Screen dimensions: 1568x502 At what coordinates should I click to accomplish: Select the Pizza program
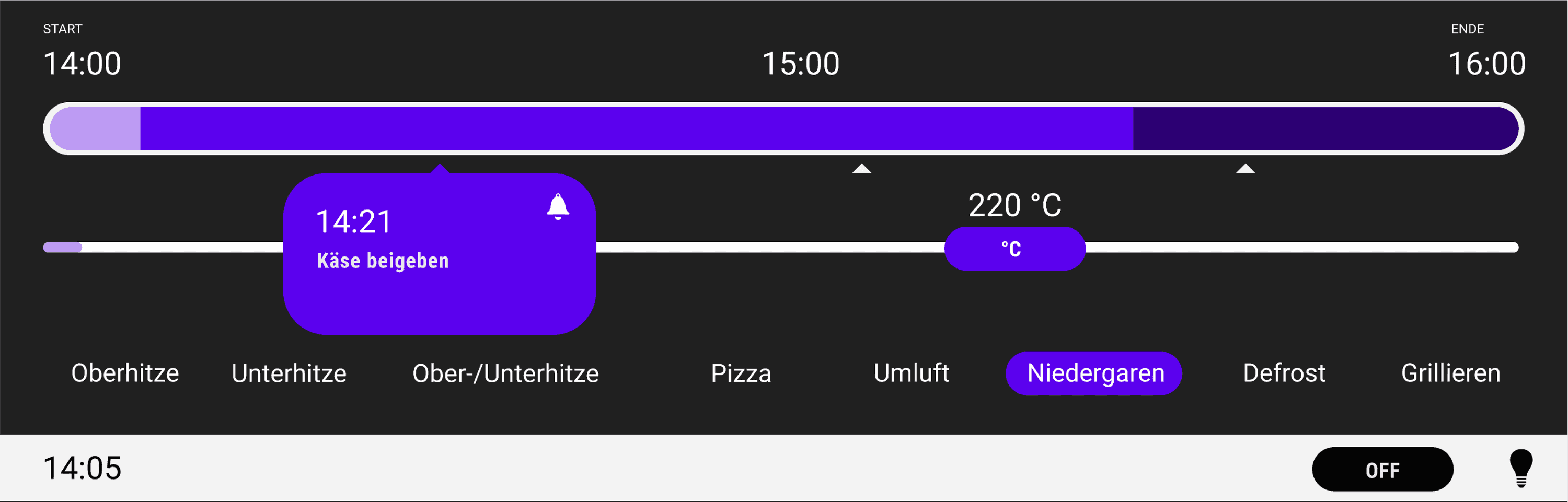[741, 373]
